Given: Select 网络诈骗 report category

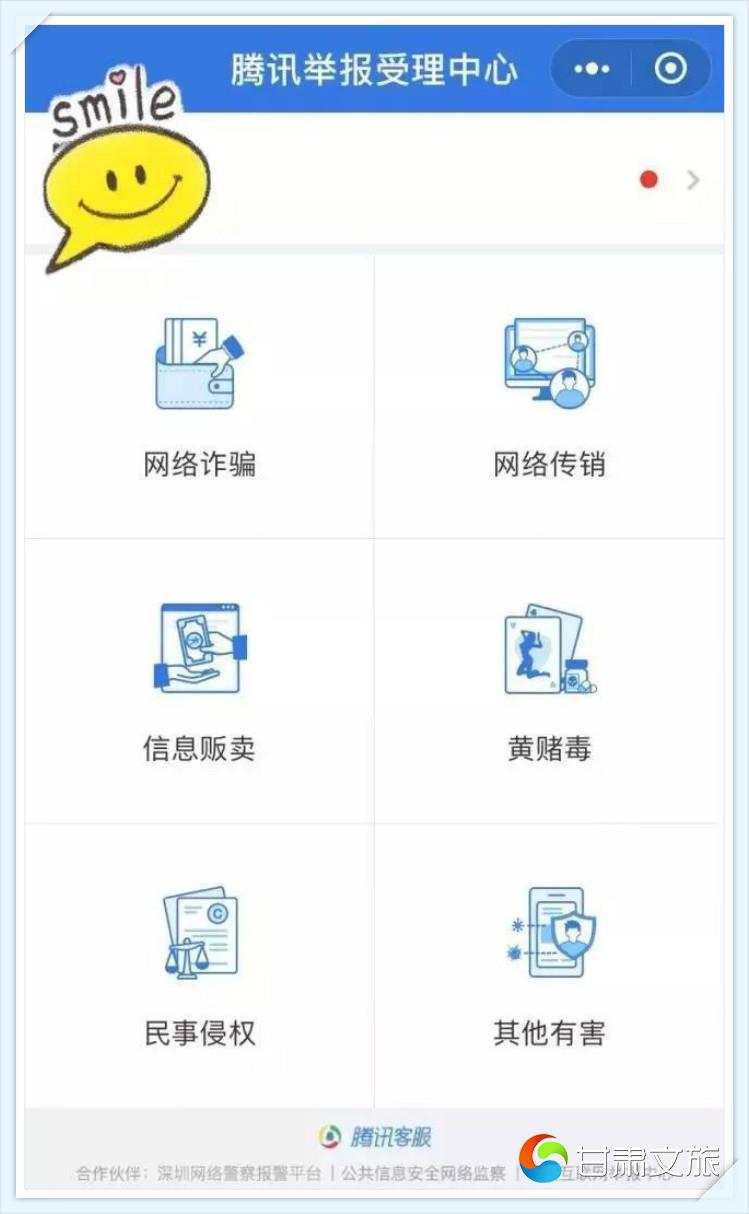Looking at the screenshot, I should [200, 397].
